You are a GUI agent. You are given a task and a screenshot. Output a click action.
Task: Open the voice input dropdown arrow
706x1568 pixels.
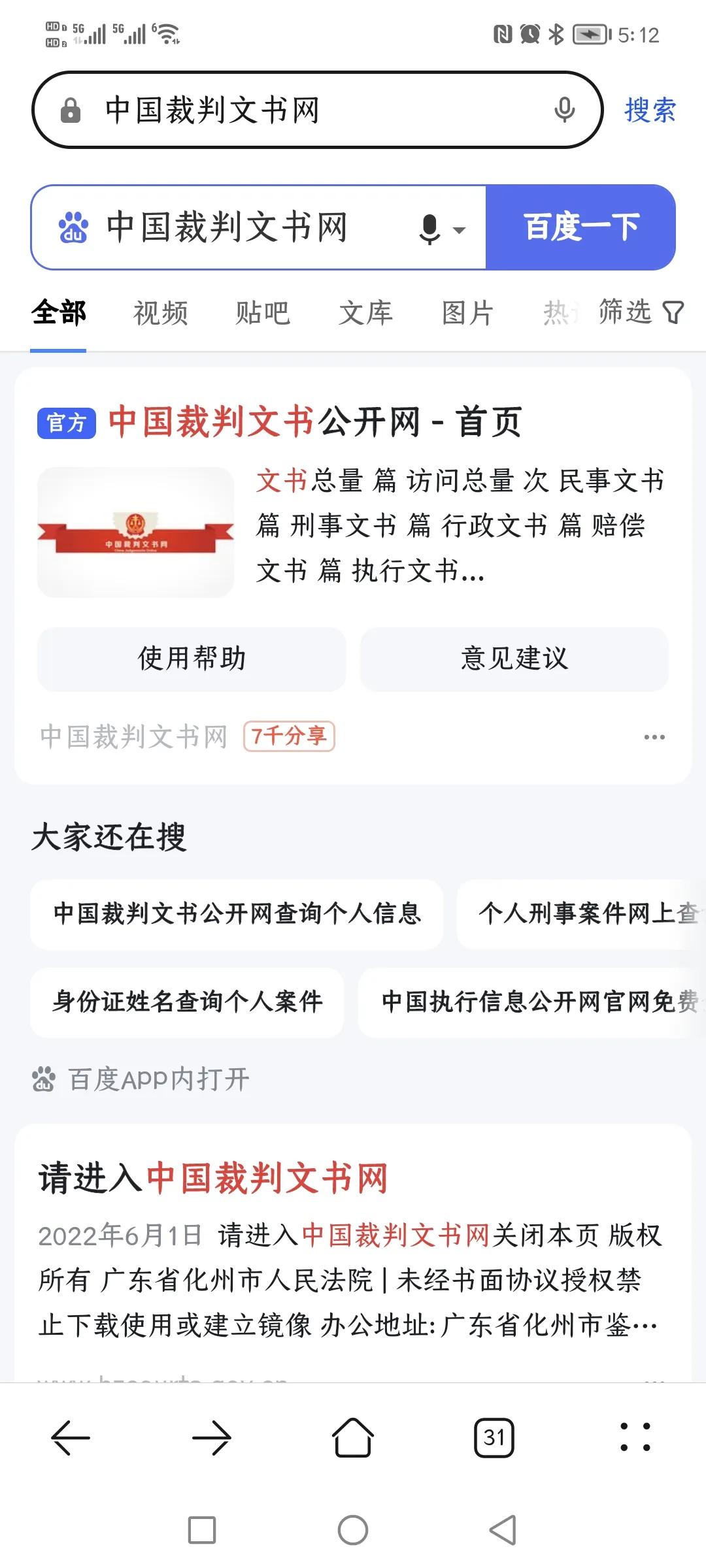coord(459,230)
